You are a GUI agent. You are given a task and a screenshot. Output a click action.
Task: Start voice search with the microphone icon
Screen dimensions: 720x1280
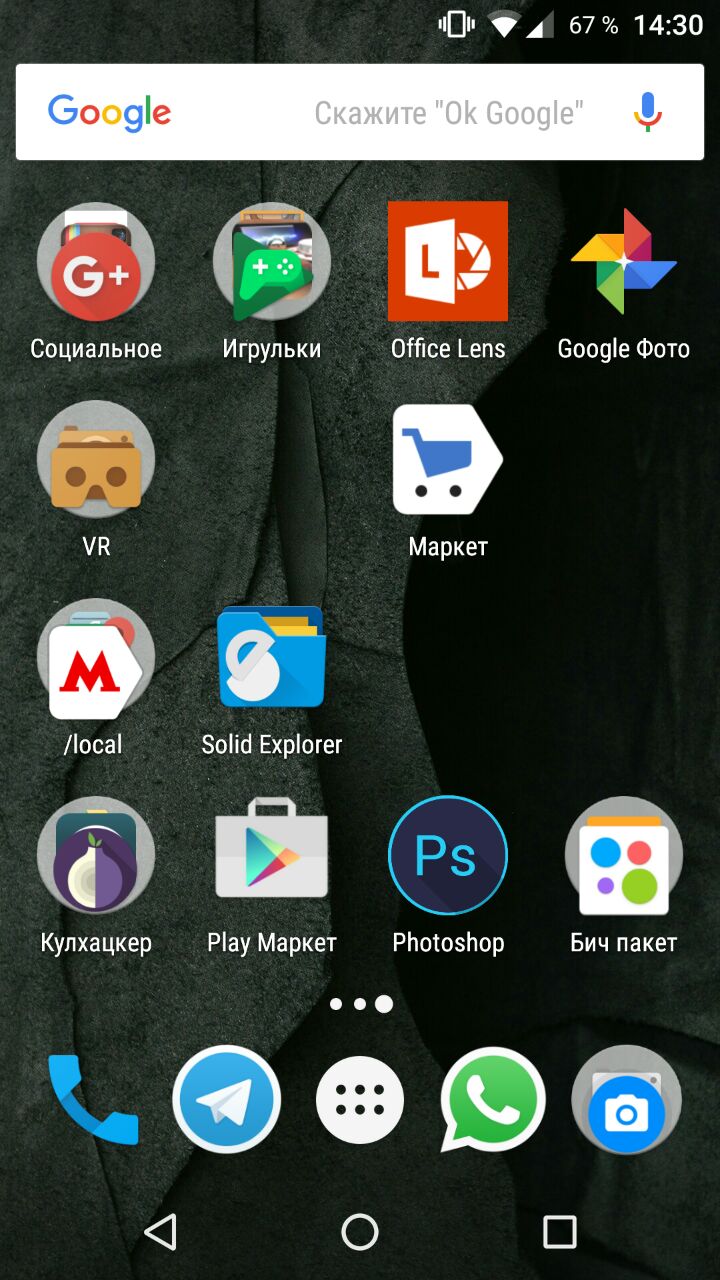point(648,112)
